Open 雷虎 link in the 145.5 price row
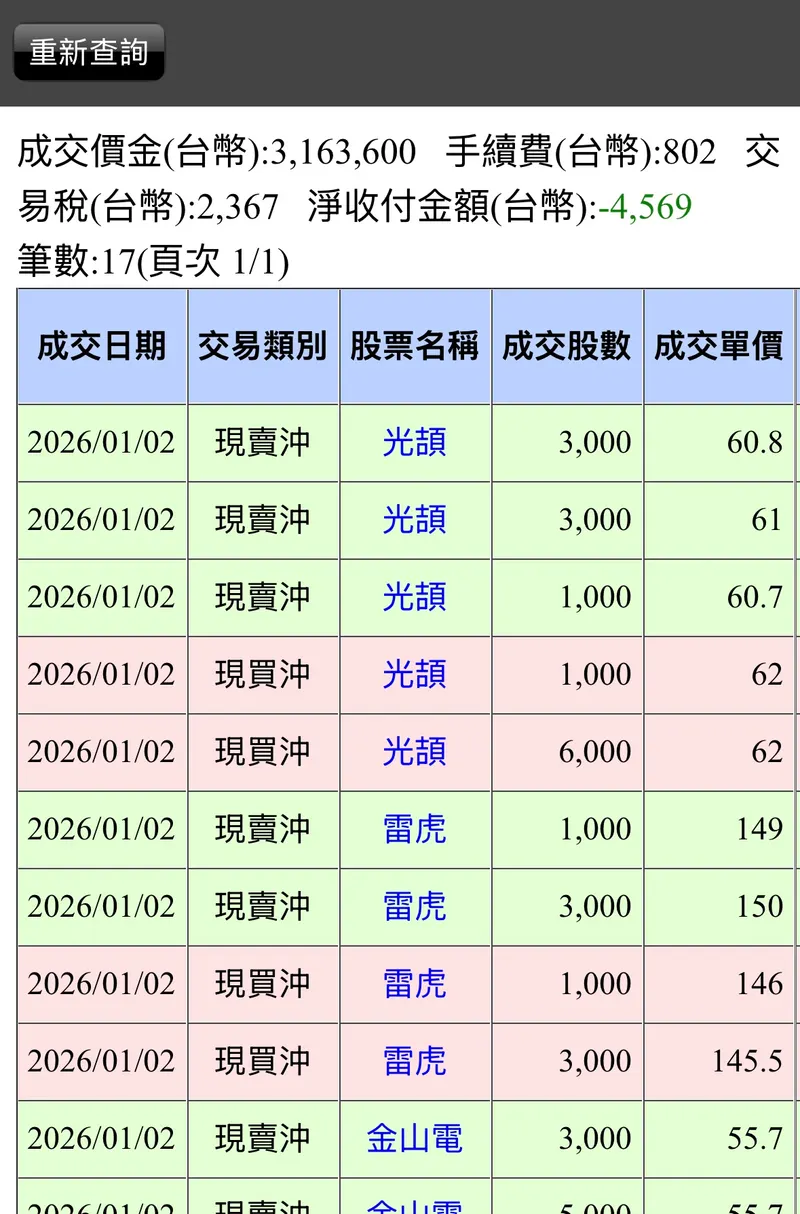This screenshot has width=800, height=1214. (x=414, y=1061)
